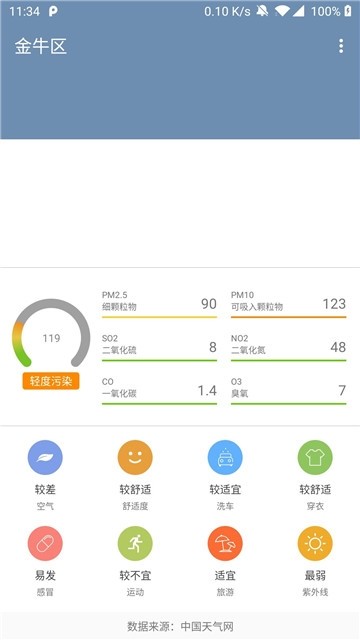Open the 空气 air quality index
The image size is (360, 640).
45,476
